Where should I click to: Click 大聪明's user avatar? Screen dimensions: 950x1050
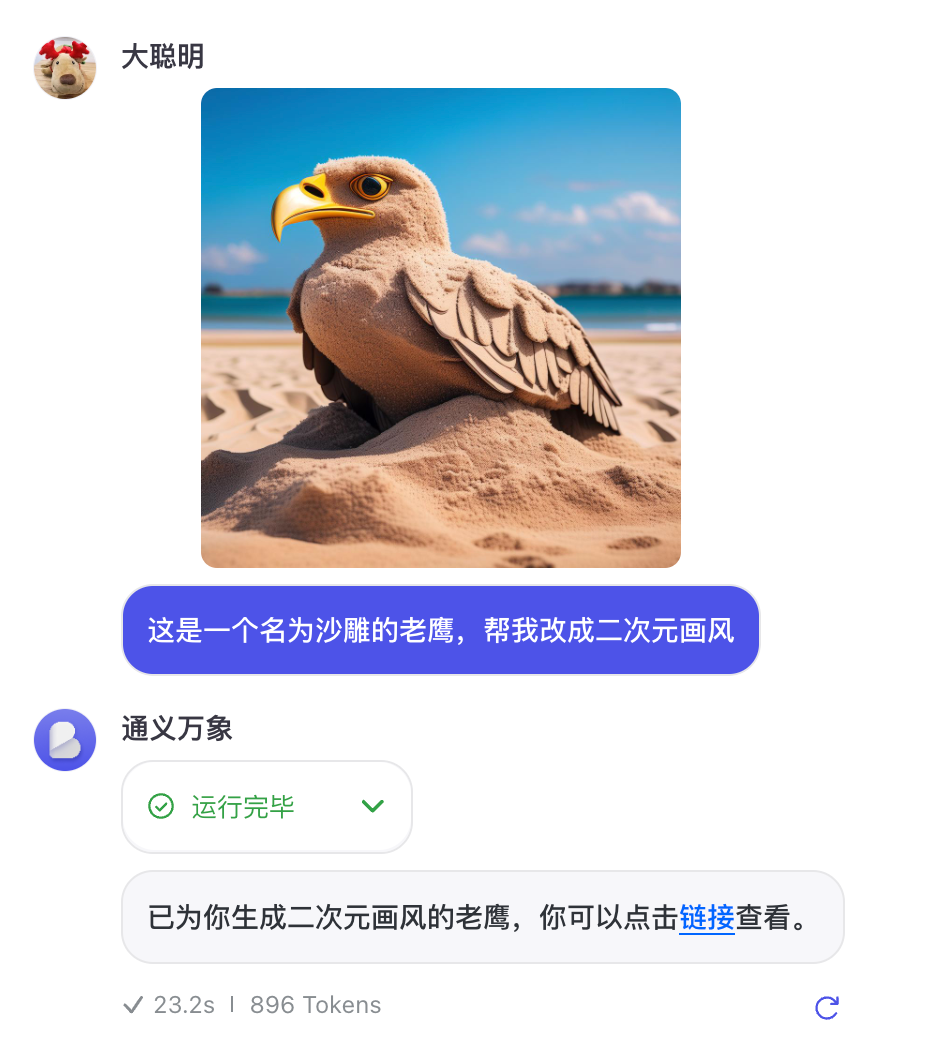(x=64, y=68)
